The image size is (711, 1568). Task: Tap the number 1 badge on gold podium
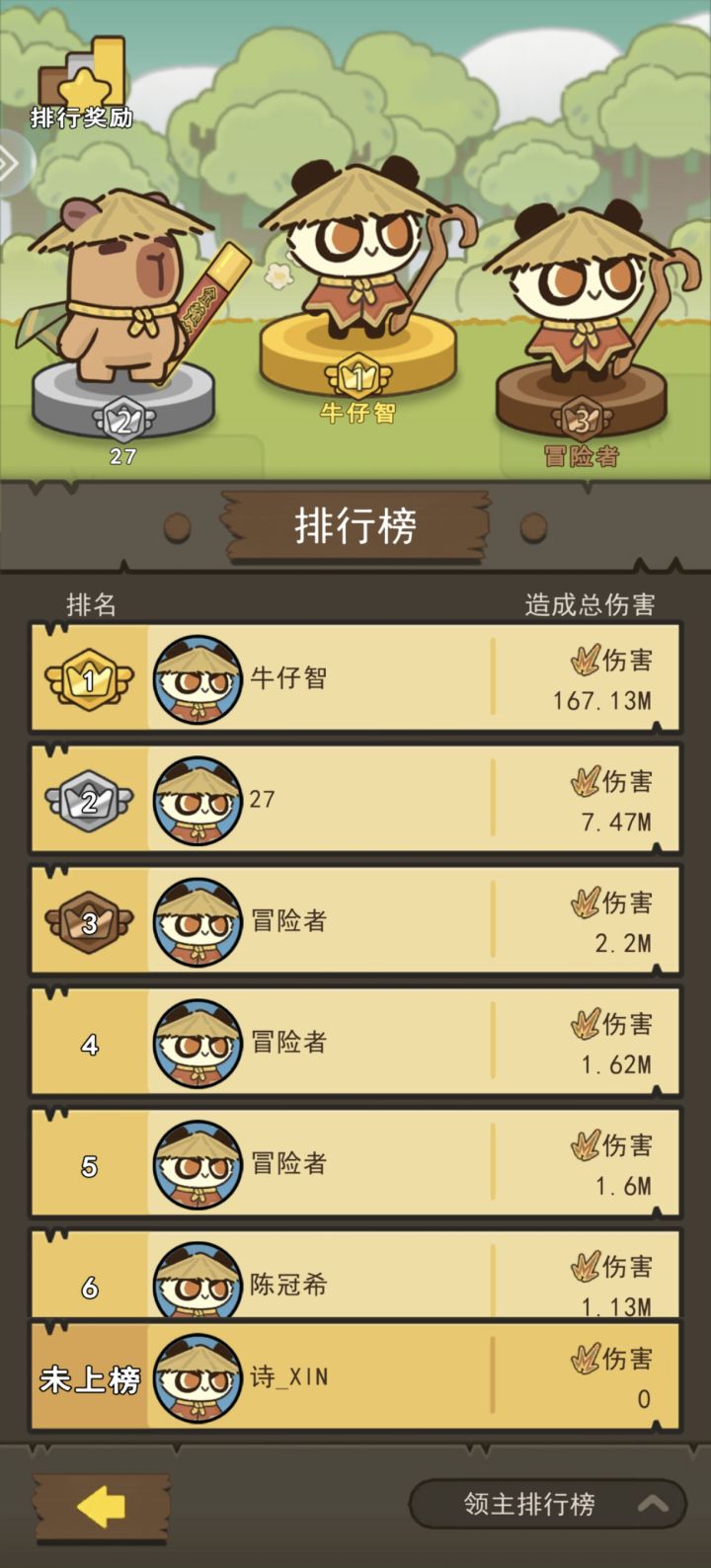356,375
